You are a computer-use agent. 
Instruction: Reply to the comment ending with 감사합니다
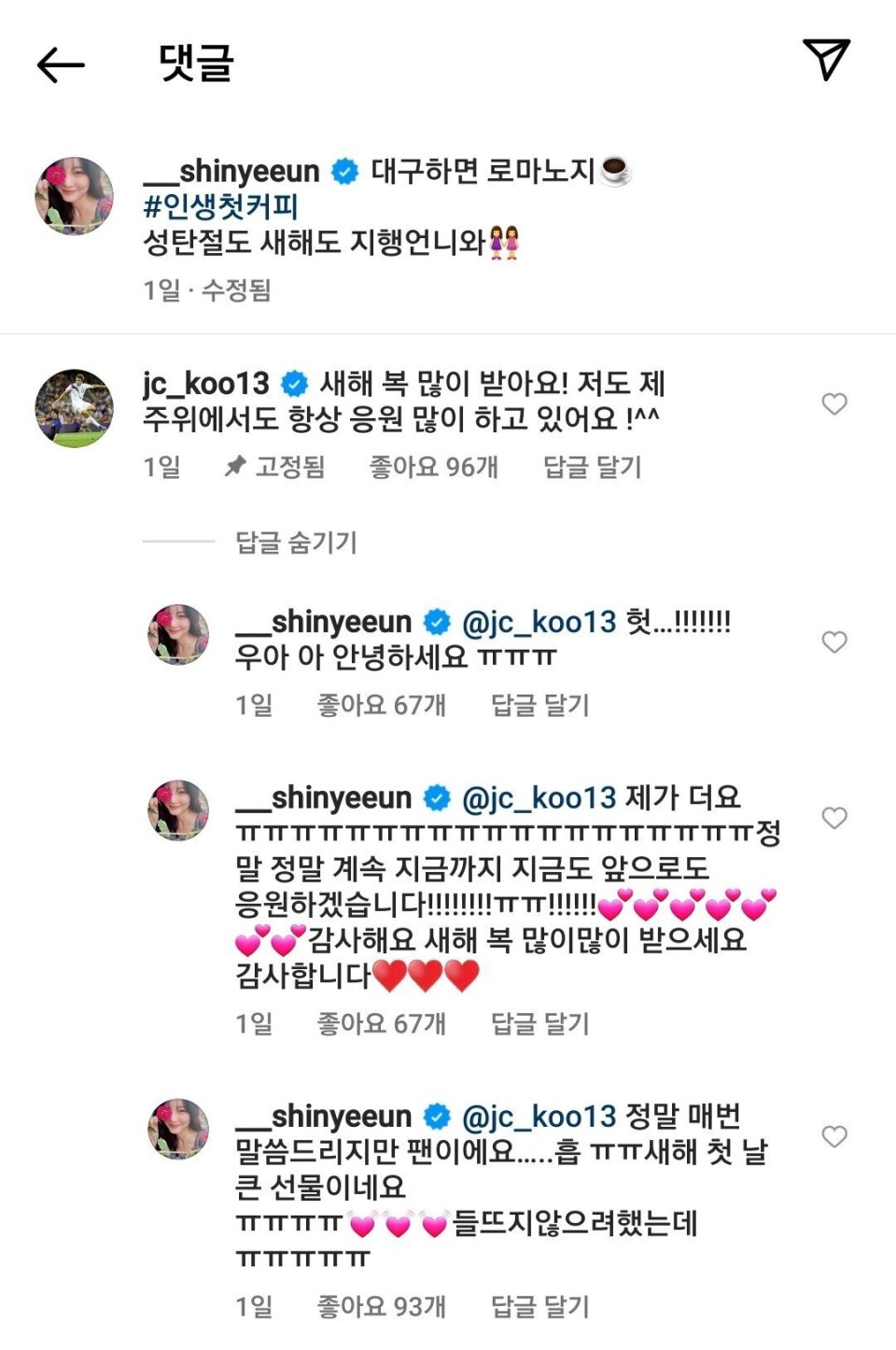(x=539, y=1024)
